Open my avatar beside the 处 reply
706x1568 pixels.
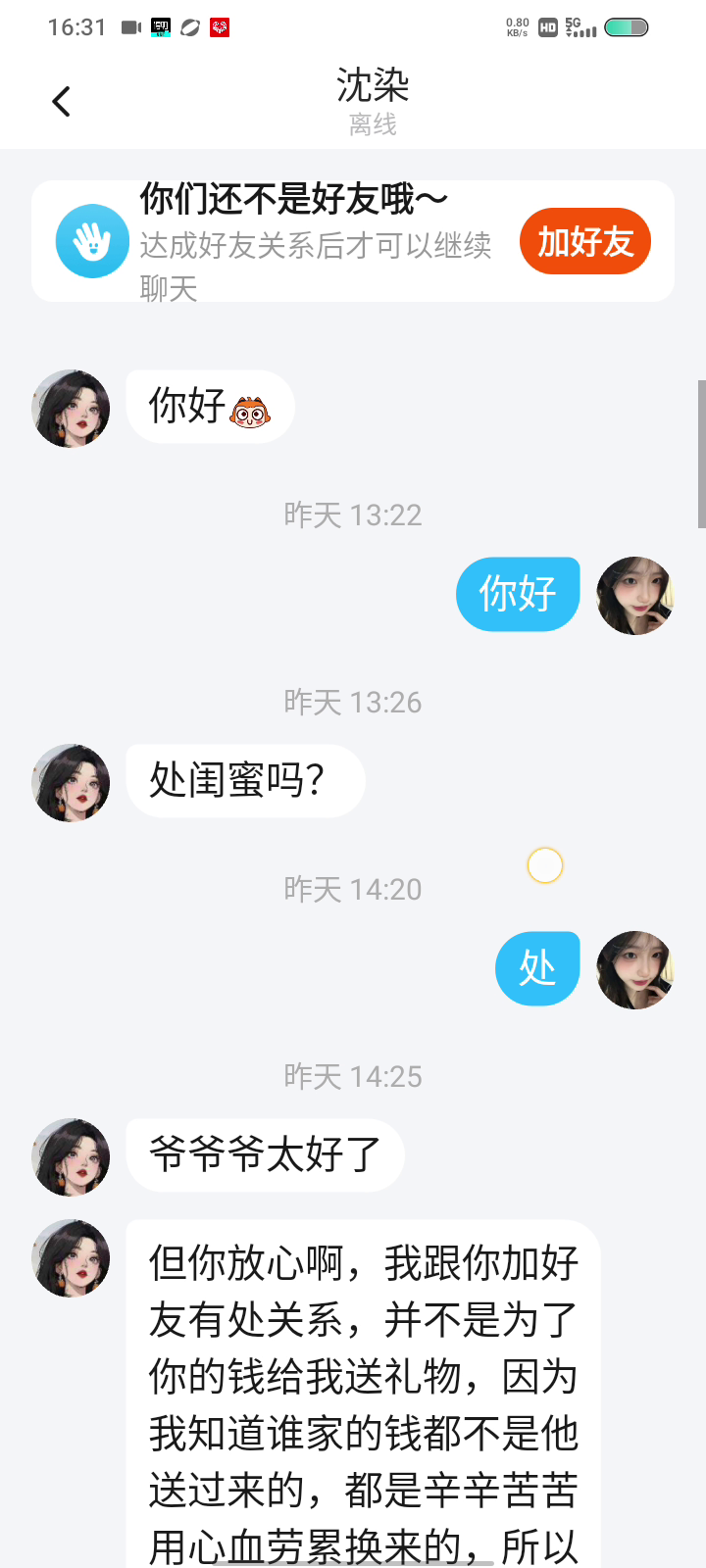[x=635, y=969]
